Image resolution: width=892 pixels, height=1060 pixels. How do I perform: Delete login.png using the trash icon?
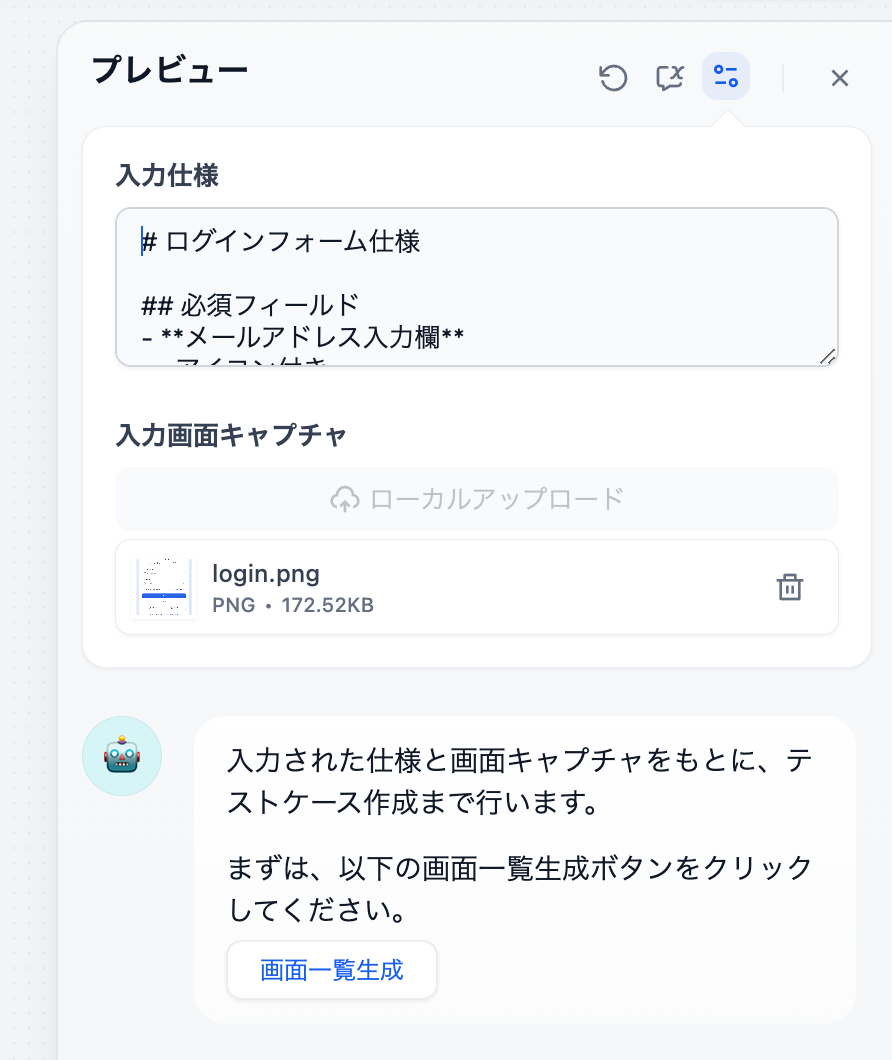(790, 587)
